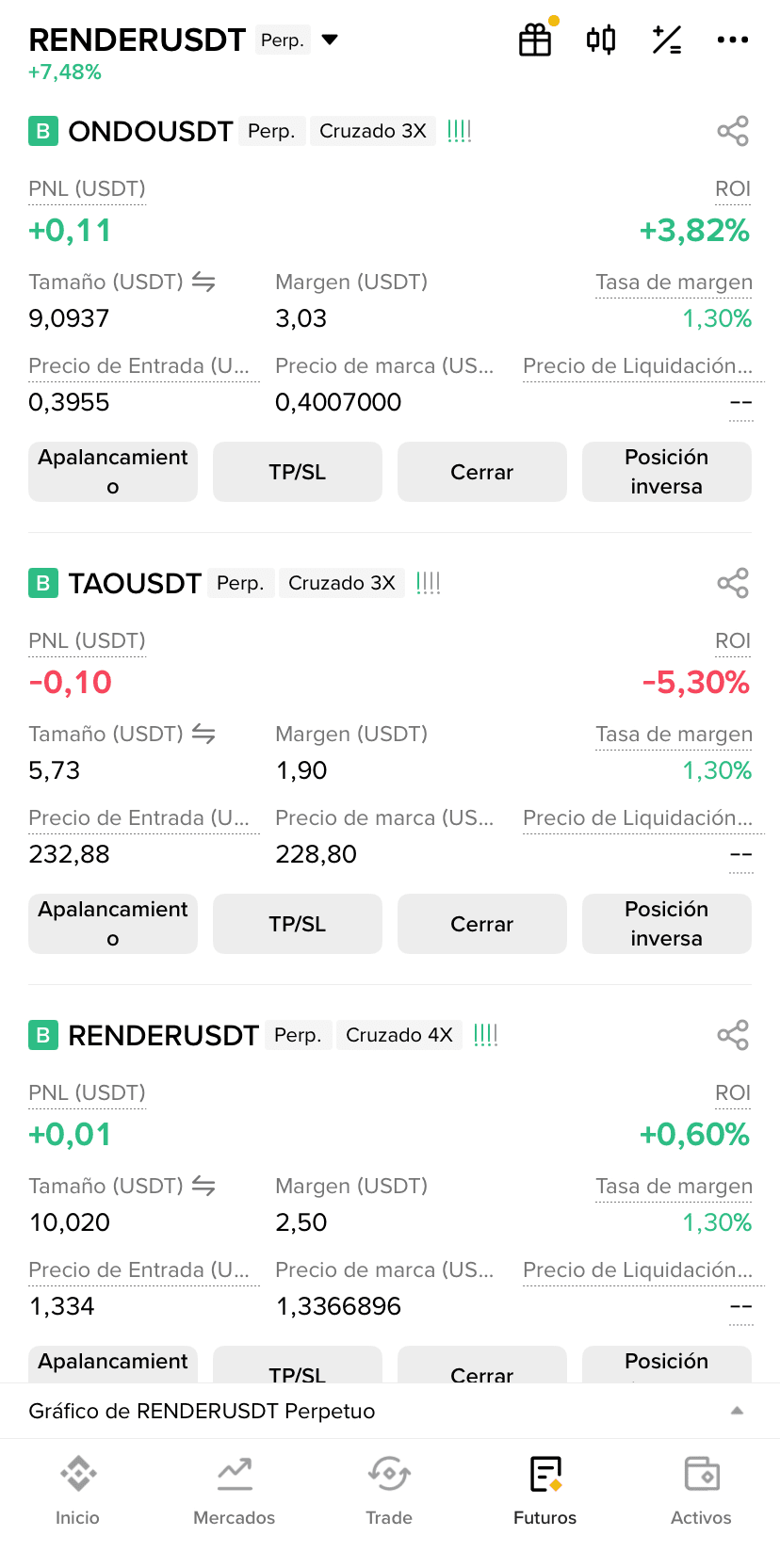Viewport: 780px width, 1568px height.
Task: Reverse the TAOUSDT position
Action: 667,924
